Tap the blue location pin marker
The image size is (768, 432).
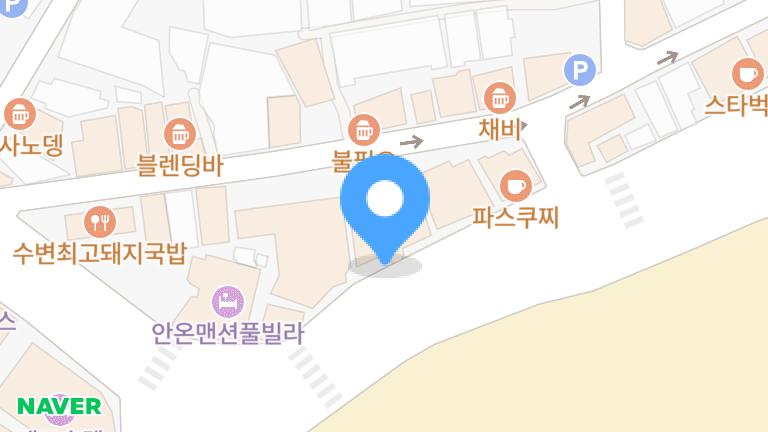coord(385,203)
